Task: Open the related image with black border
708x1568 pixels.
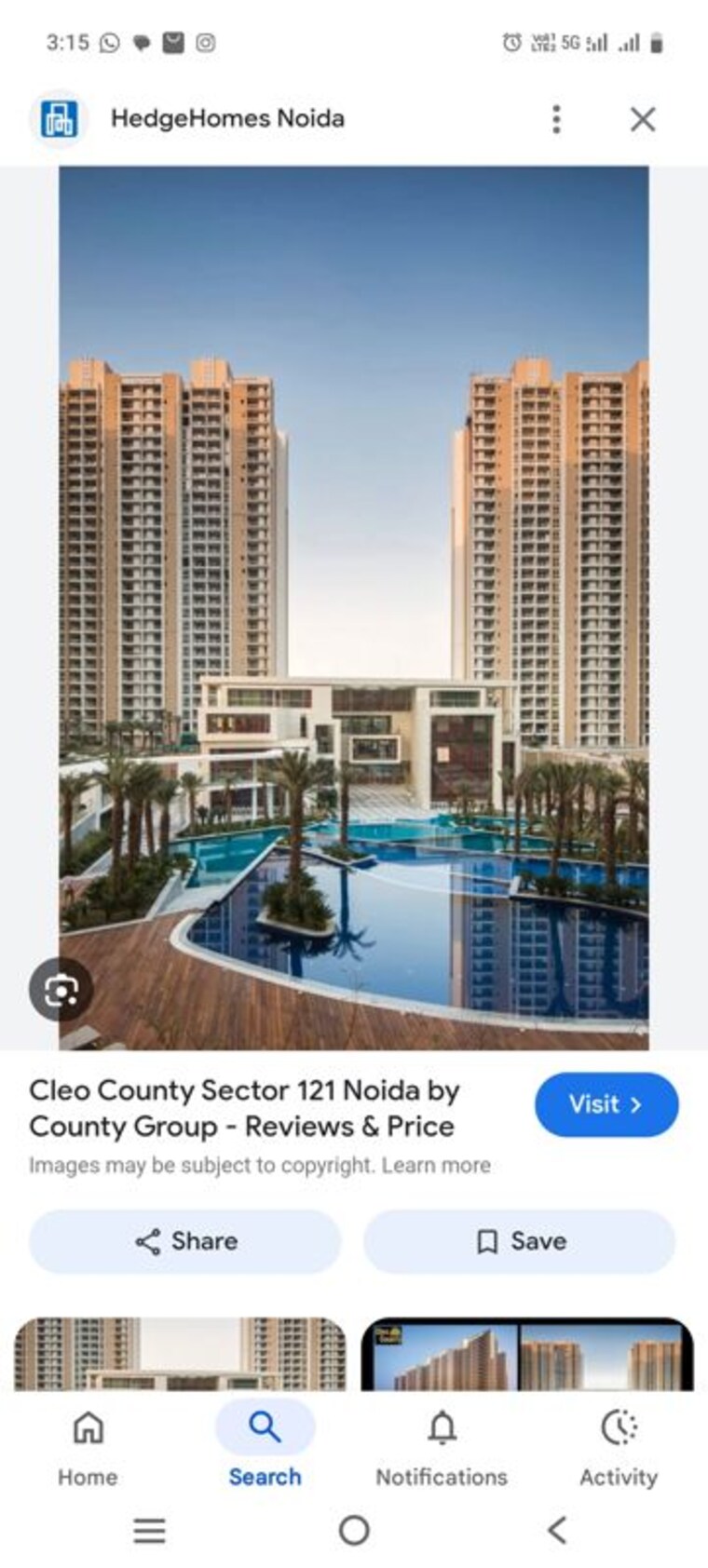Action: point(527,1355)
